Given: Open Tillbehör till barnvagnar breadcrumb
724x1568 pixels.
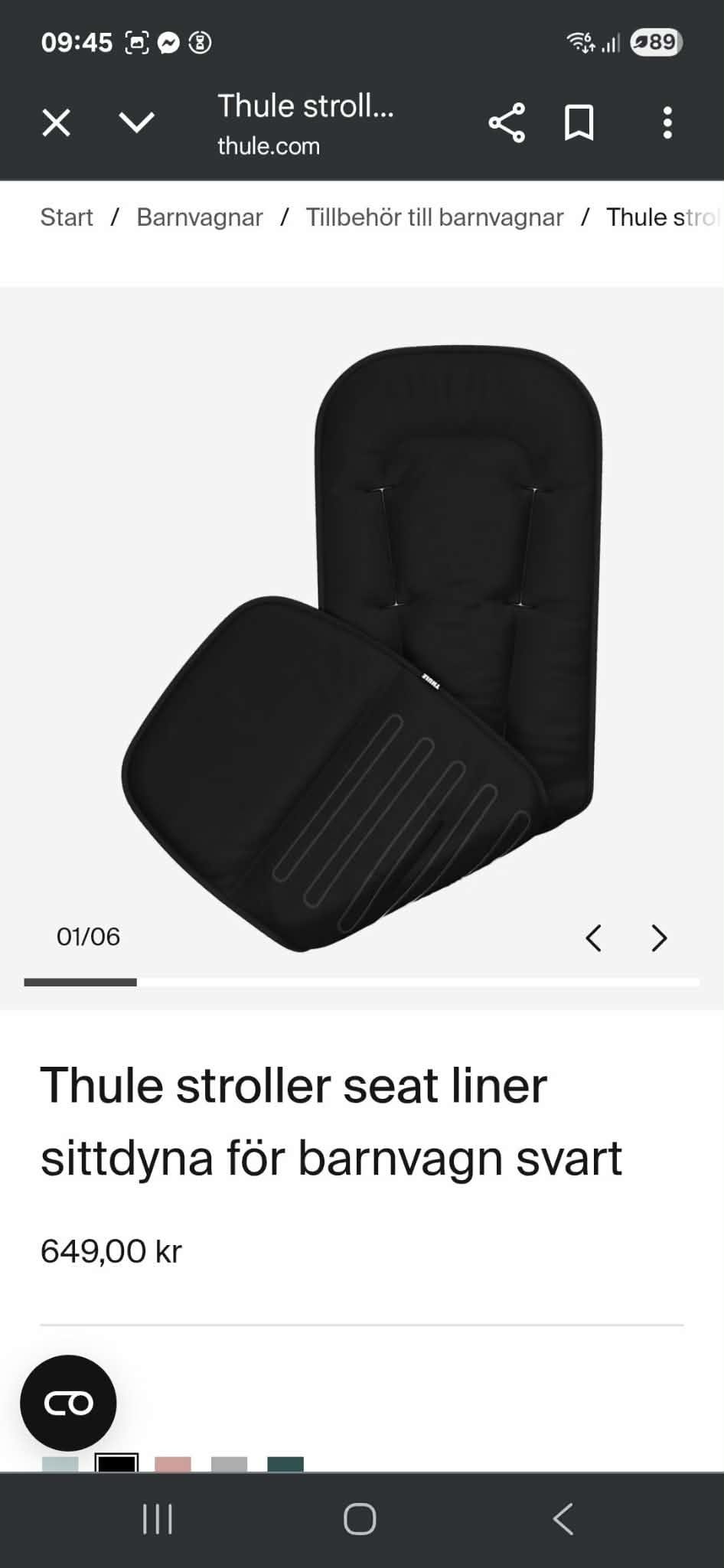Looking at the screenshot, I should 435,217.
